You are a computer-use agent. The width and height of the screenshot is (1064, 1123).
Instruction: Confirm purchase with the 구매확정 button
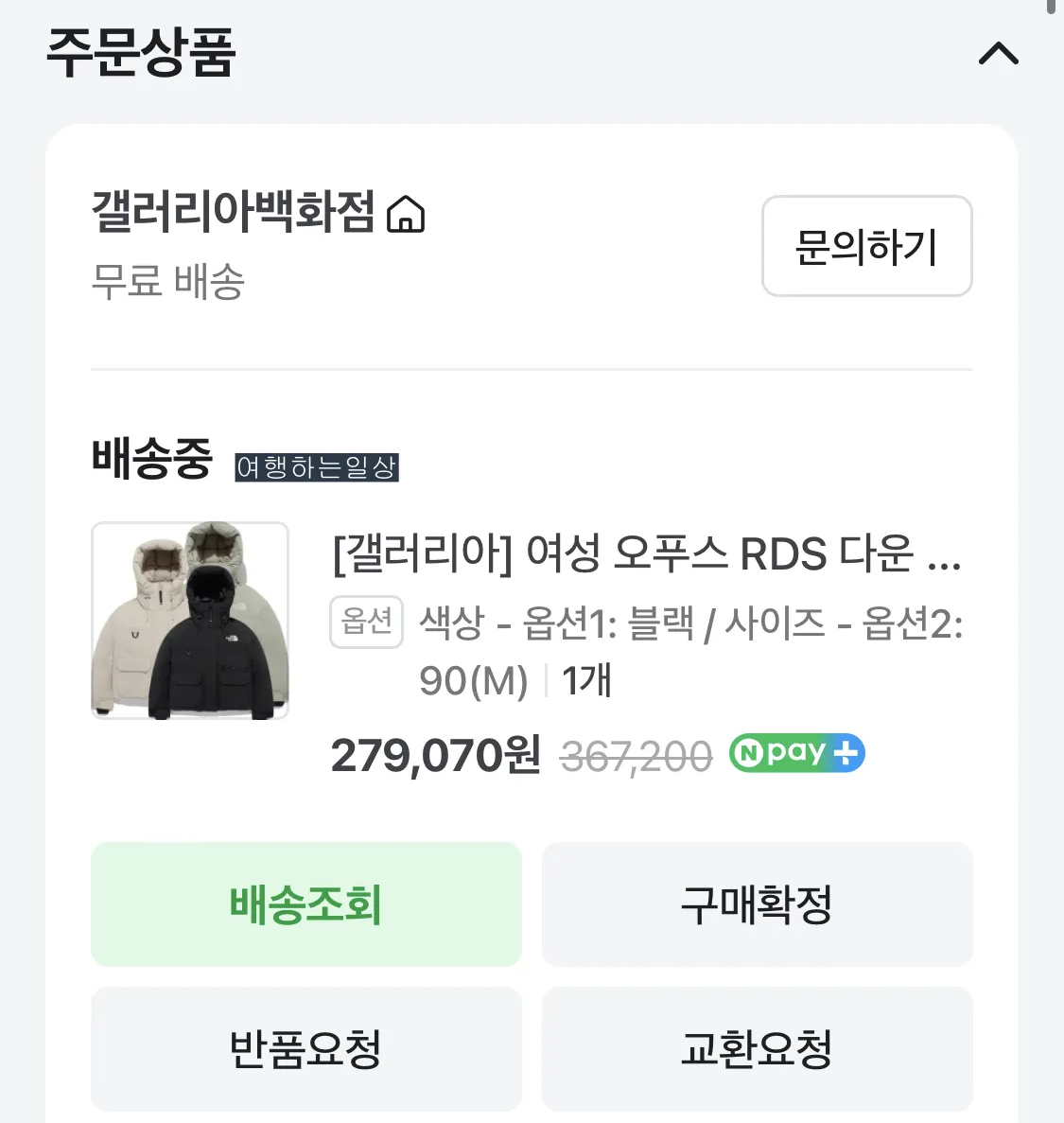757,904
